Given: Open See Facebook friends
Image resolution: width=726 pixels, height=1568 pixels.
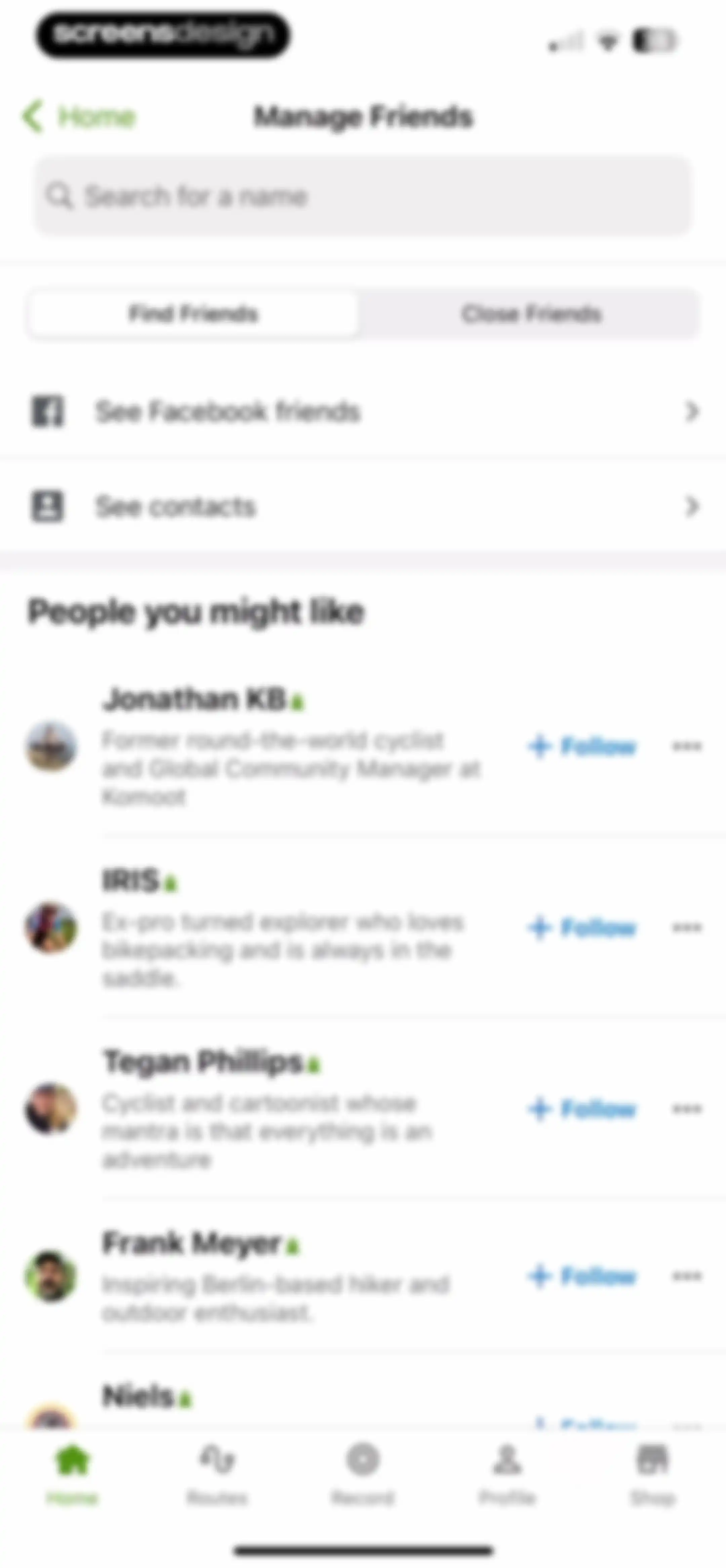Looking at the screenshot, I should coord(363,411).
